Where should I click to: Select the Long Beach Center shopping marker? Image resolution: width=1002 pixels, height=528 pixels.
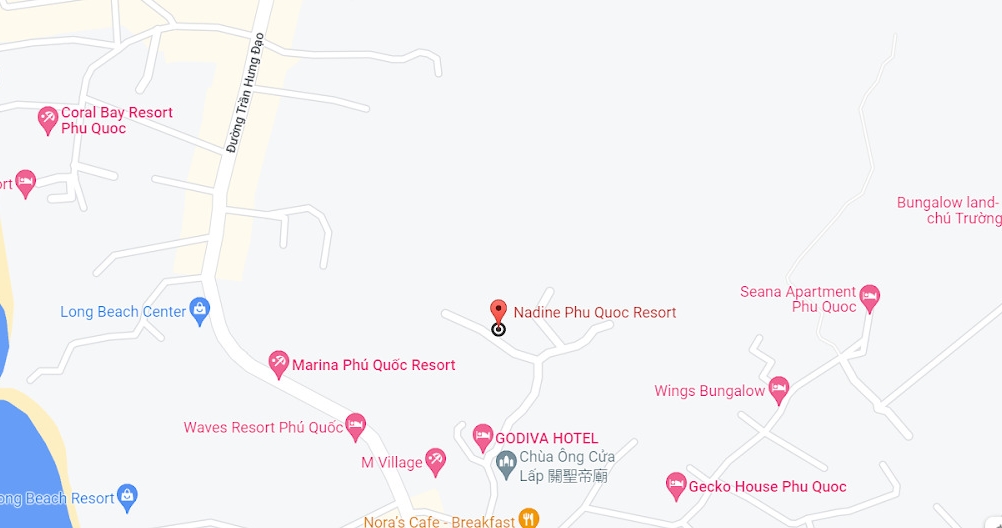click(200, 311)
